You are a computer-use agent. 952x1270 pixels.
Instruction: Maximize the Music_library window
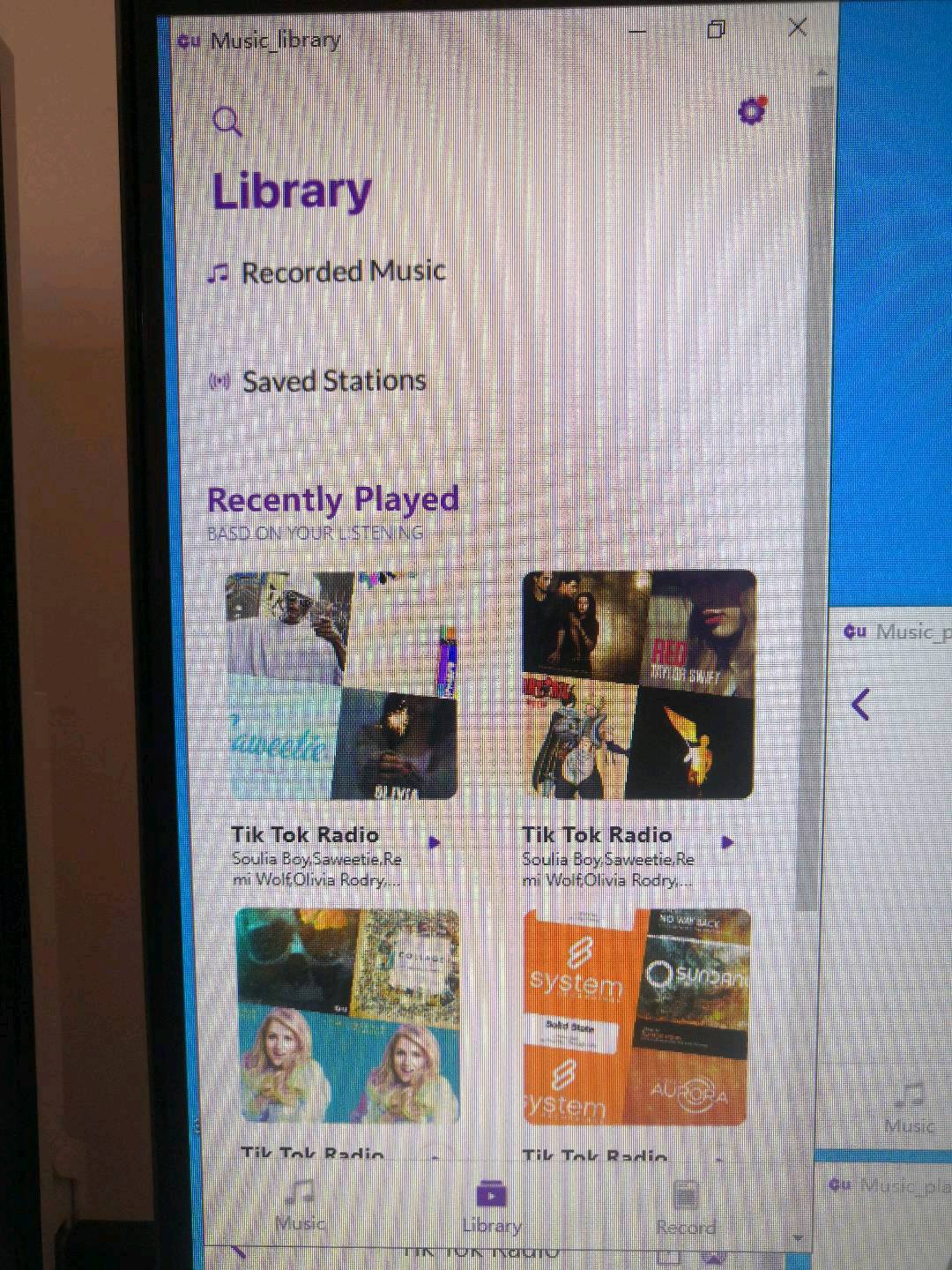717,30
